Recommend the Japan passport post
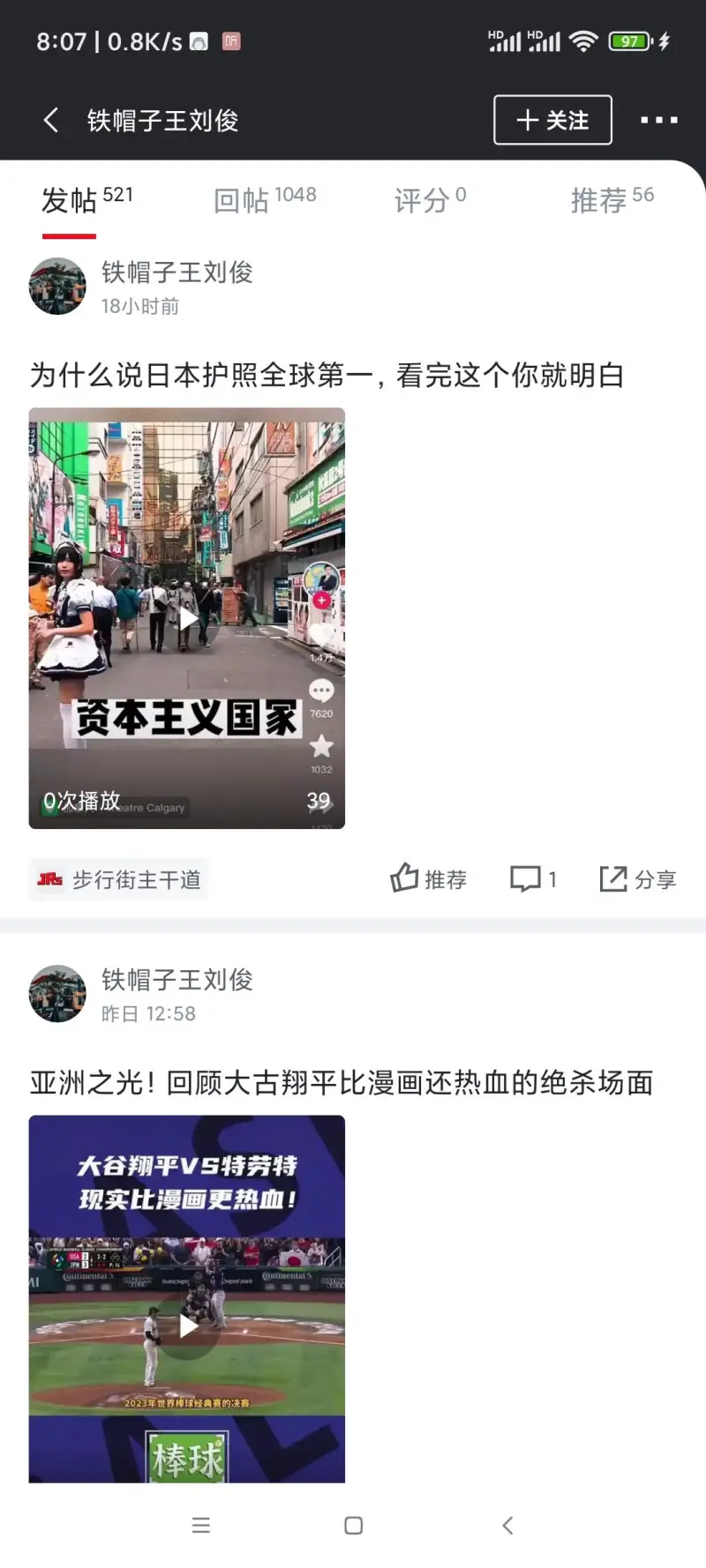Viewport: 706px width, 1568px height. click(x=428, y=878)
